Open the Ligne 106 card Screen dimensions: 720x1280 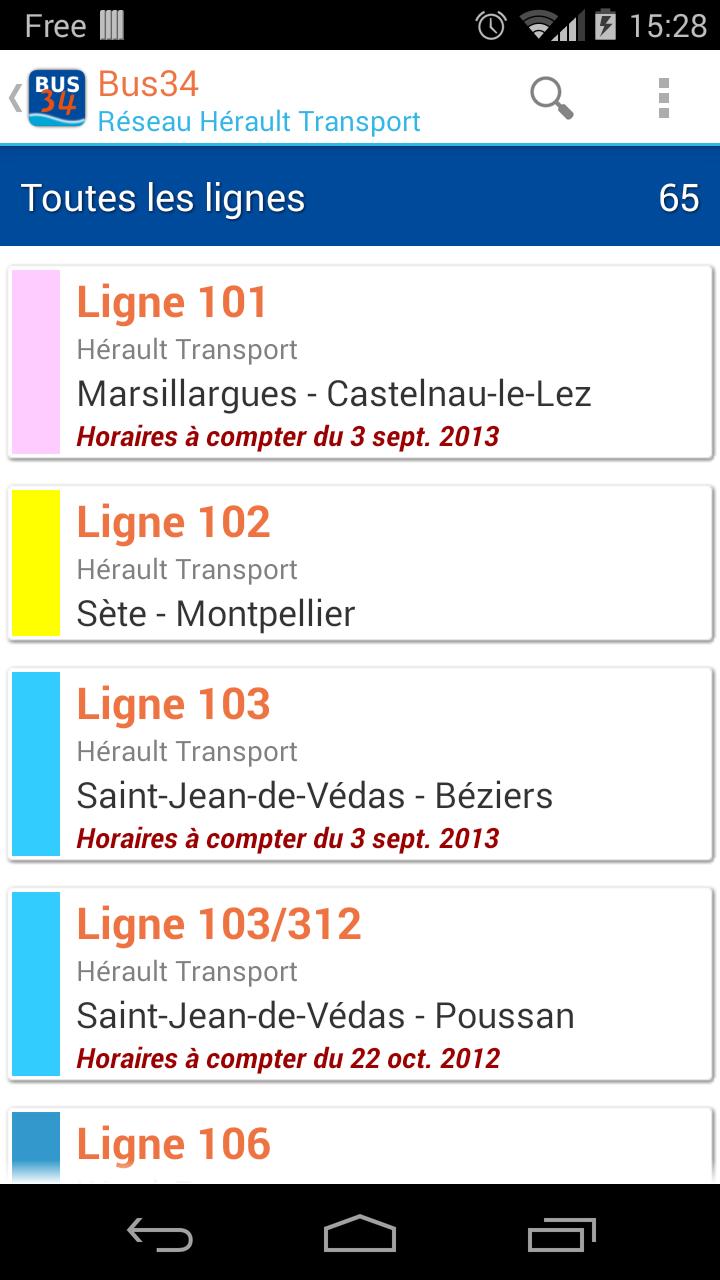point(360,1145)
